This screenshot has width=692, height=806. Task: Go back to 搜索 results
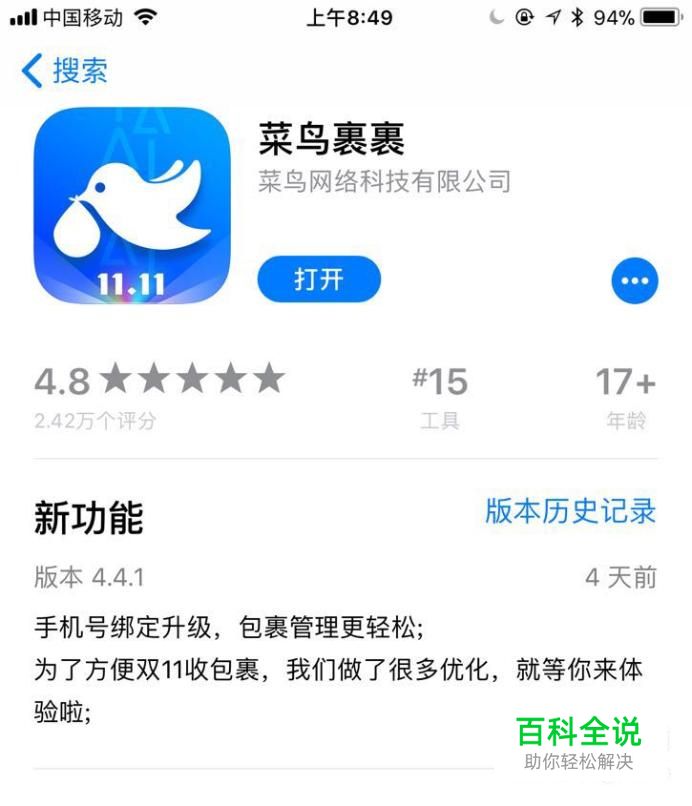point(64,71)
